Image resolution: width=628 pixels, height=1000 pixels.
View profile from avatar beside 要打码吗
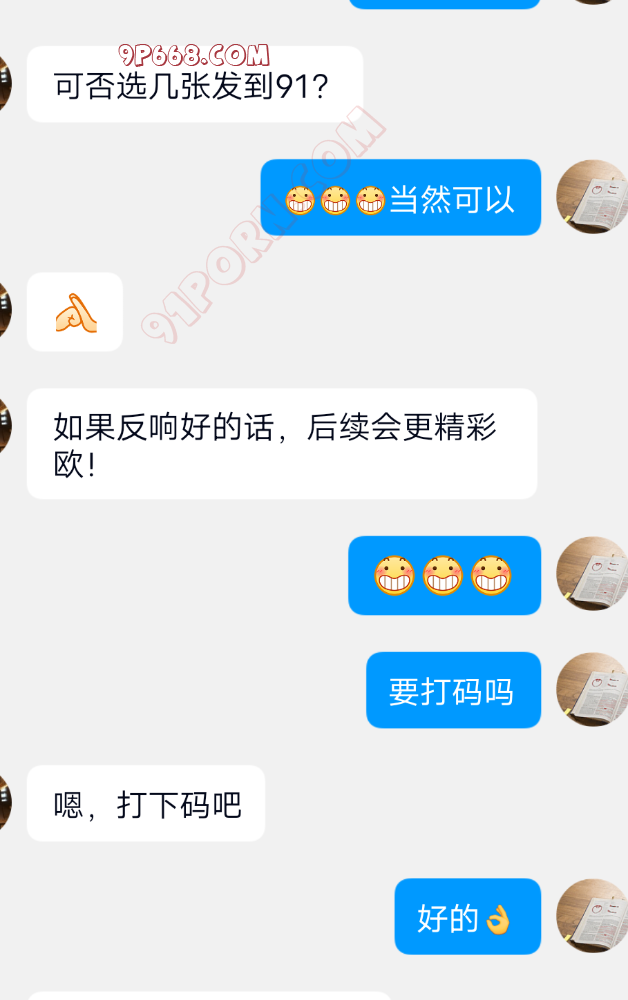[592, 690]
